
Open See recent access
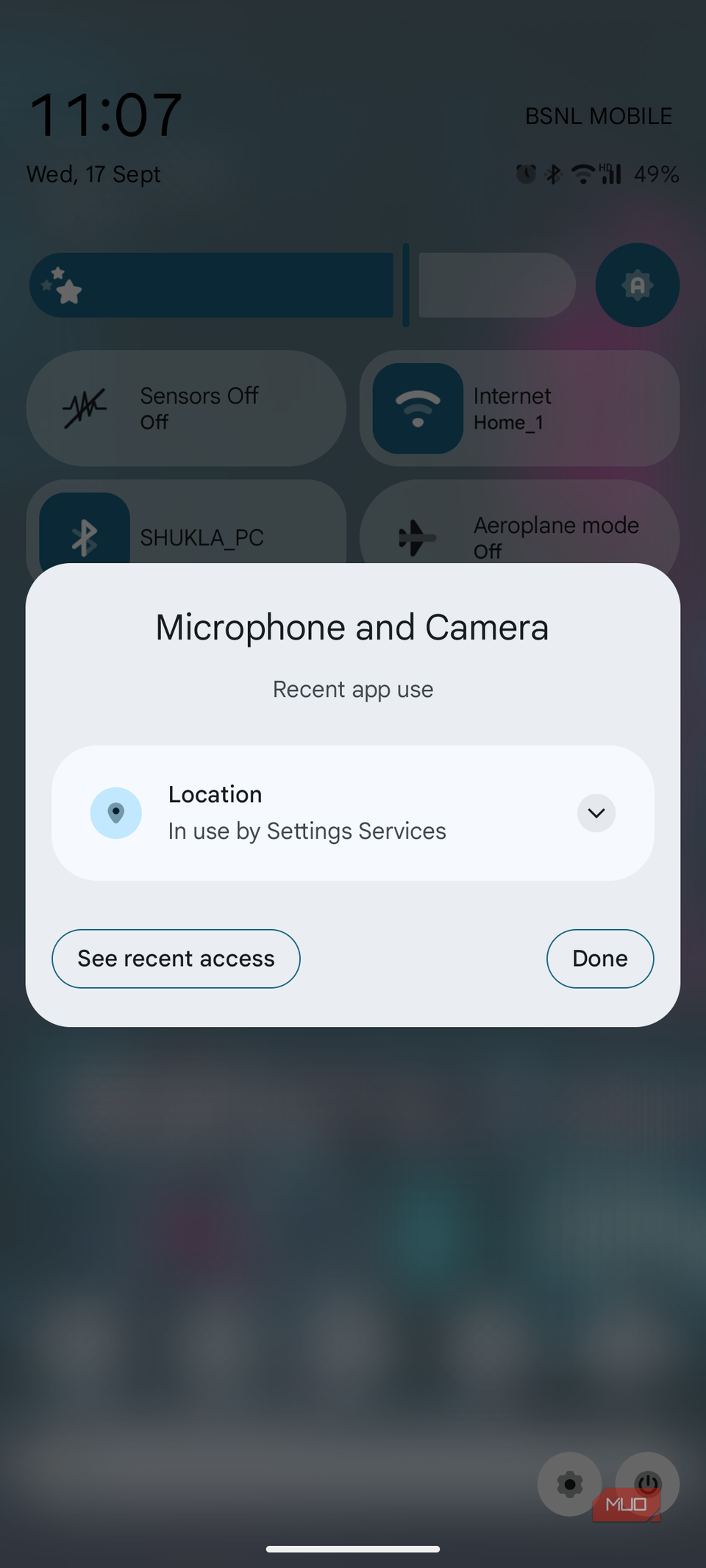tap(176, 959)
